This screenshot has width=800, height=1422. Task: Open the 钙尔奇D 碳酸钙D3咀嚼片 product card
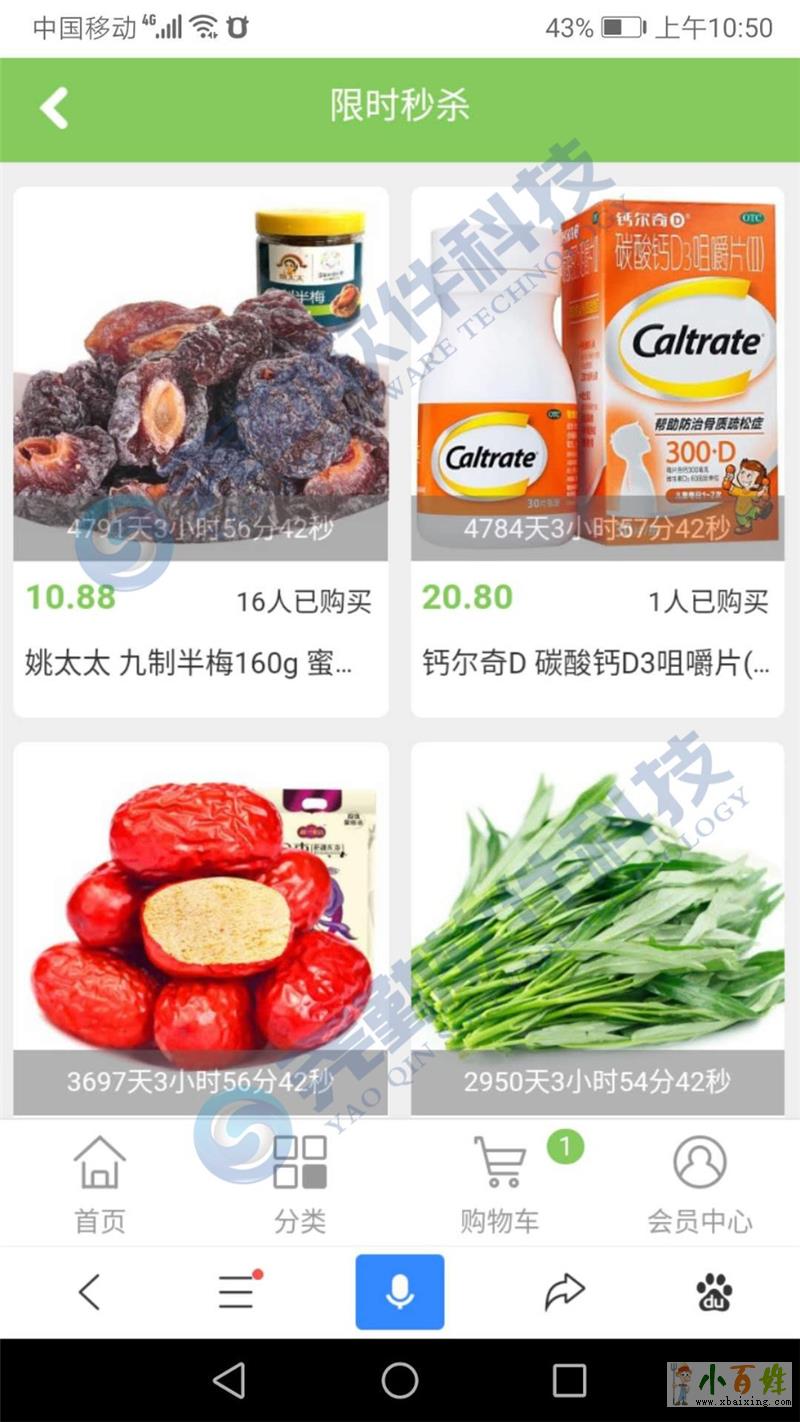click(x=597, y=450)
